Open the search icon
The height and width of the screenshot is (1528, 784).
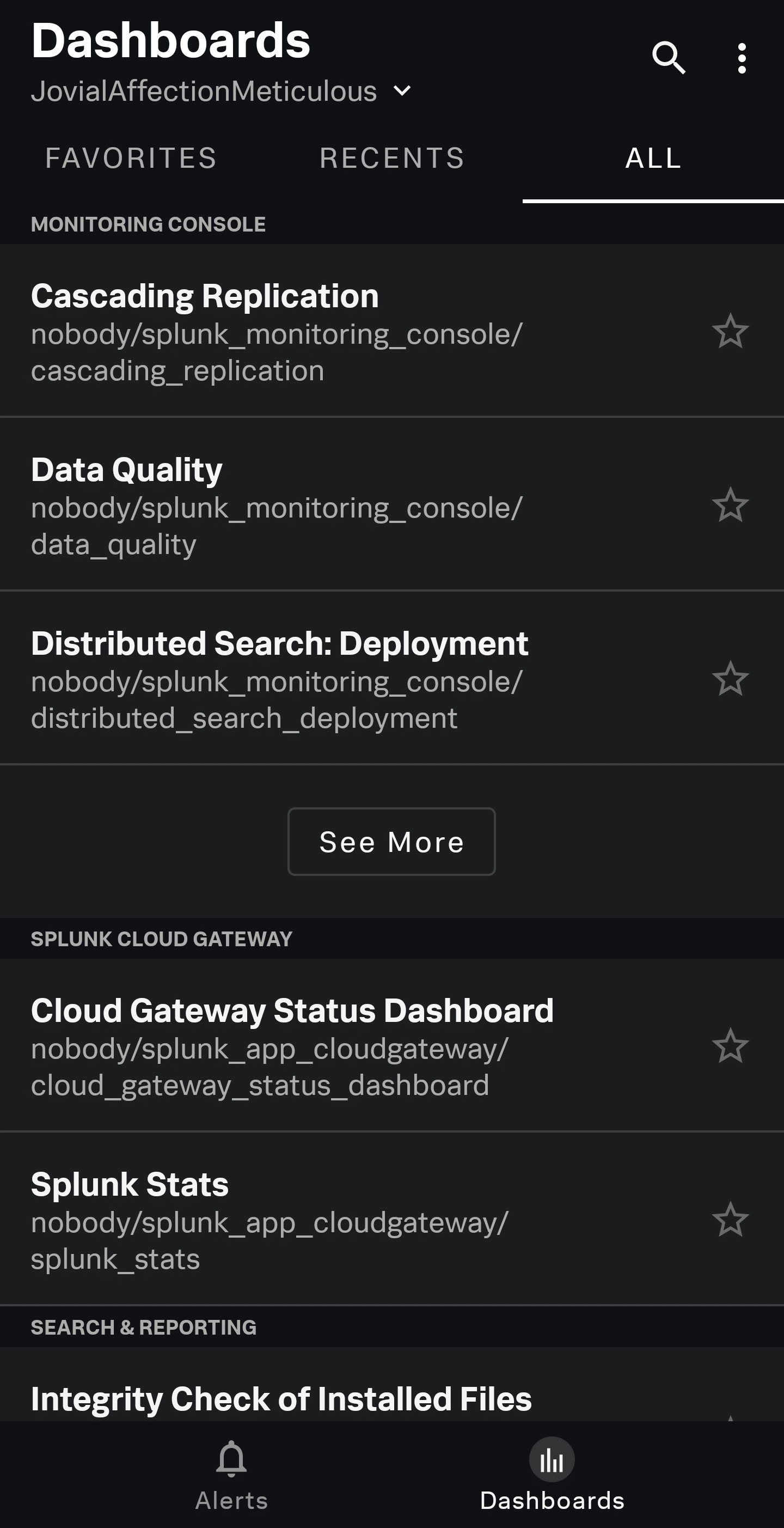coord(669,58)
